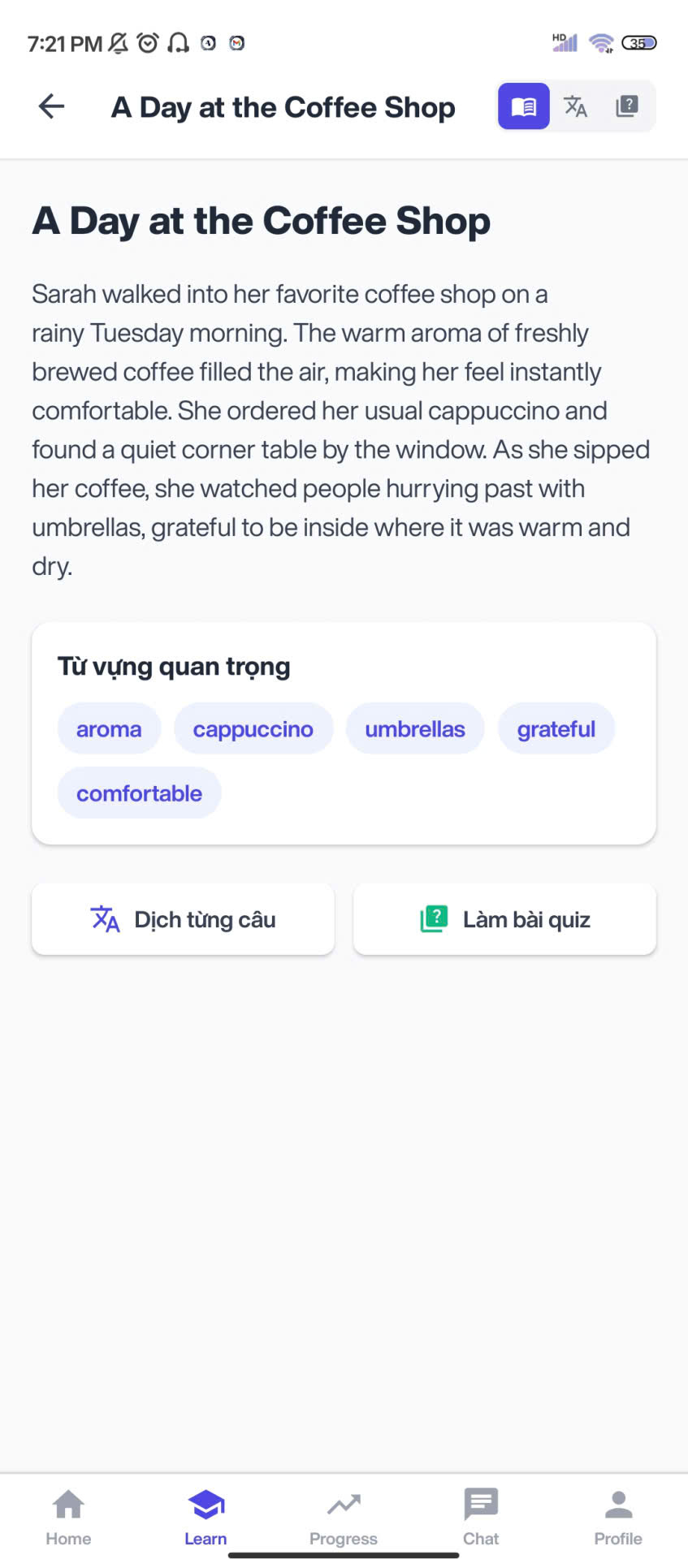Select the reading mode book icon
The width and height of the screenshot is (688, 1568).
click(523, 106)
